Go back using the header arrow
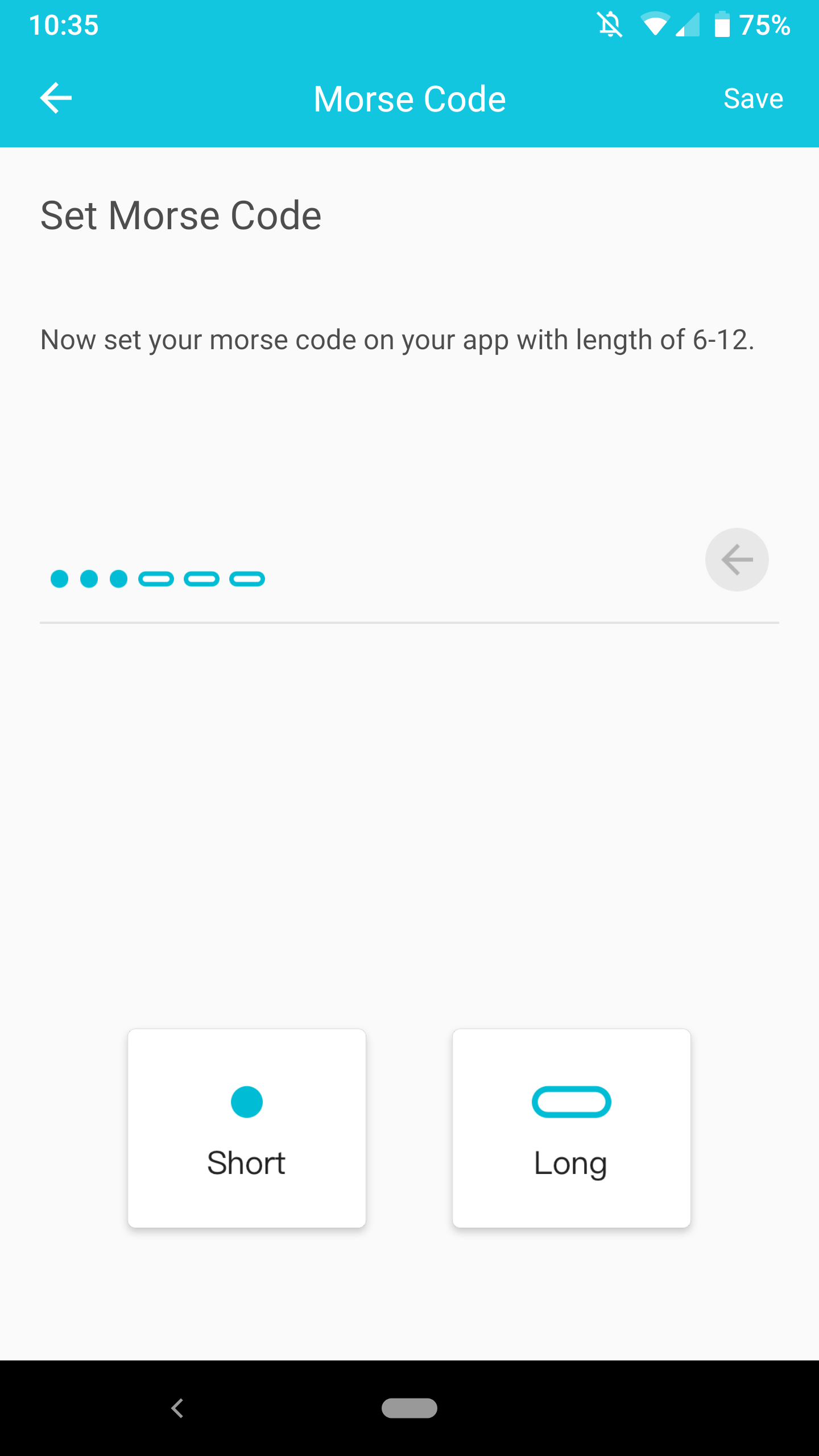This screenshot has width=819, height=1456. (56, 98)
